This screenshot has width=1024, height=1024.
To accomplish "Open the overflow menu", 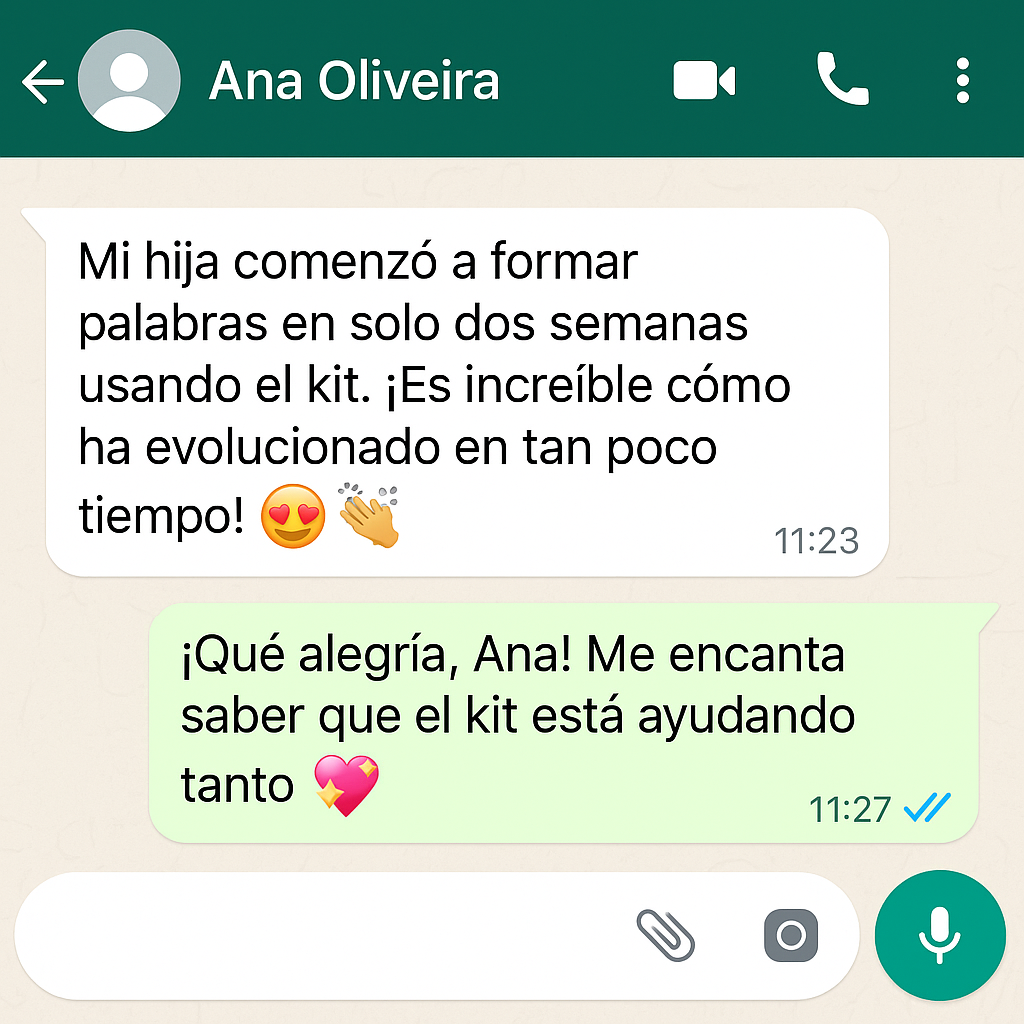I will pyautogui.click(x=962, y=81).
